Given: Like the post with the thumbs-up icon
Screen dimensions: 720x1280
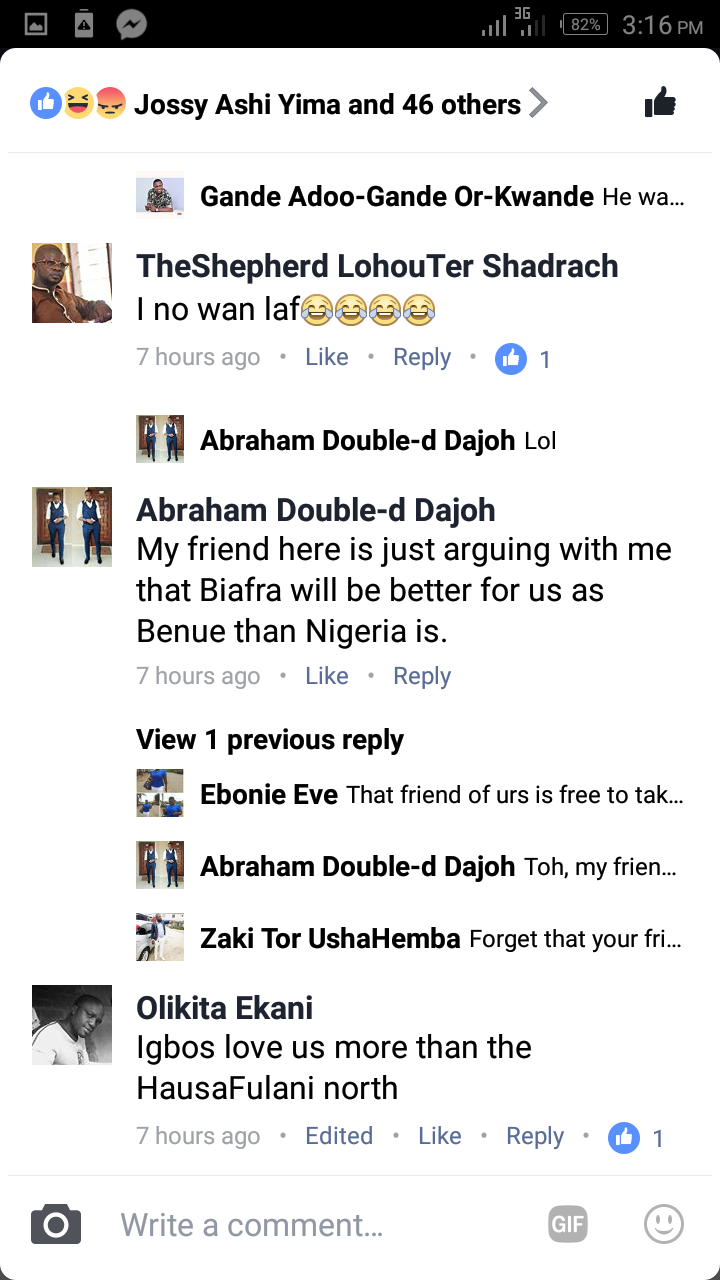Looking at the screenshot, I should click(660, 102).
